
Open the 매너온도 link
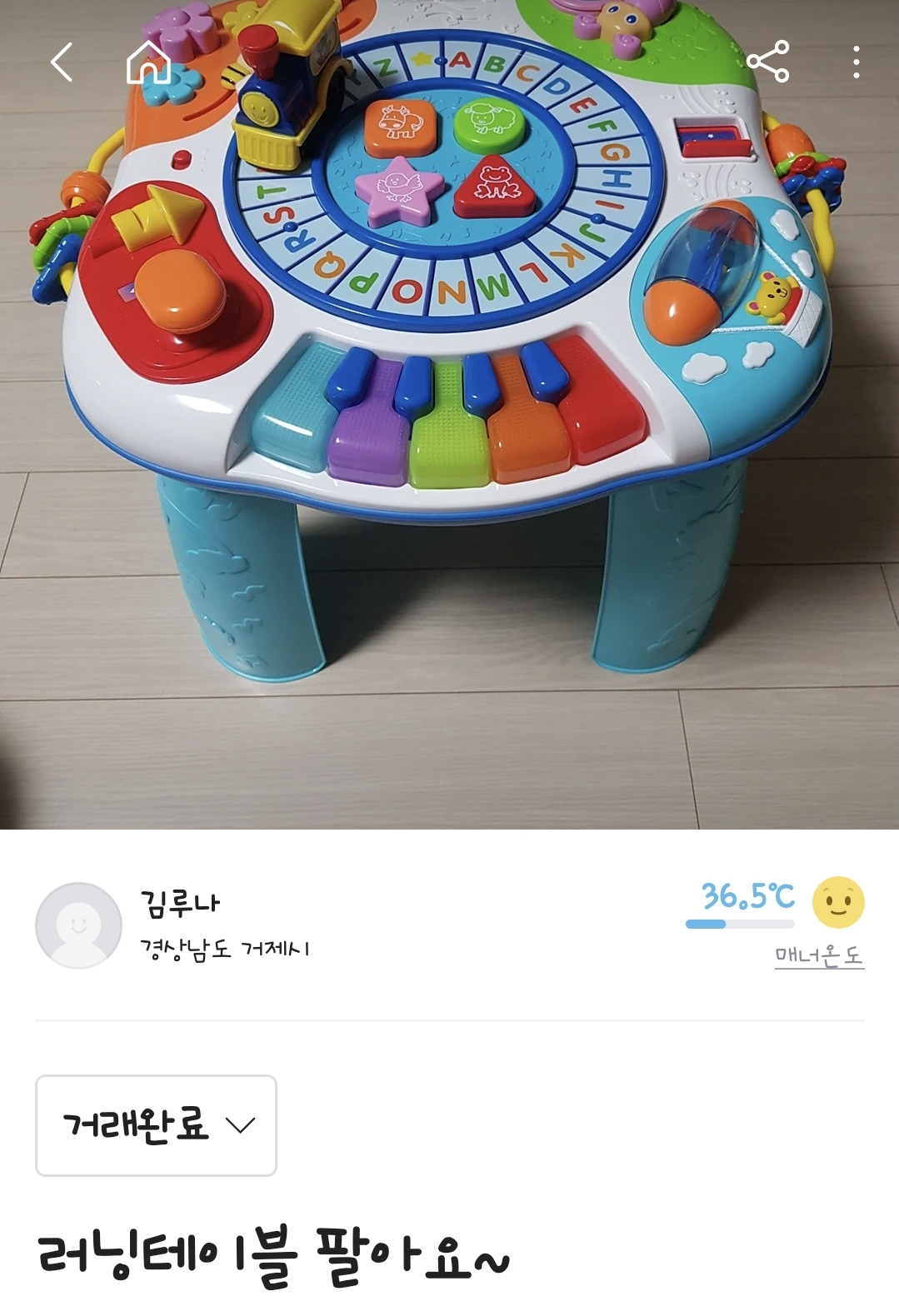pos(818,955)
